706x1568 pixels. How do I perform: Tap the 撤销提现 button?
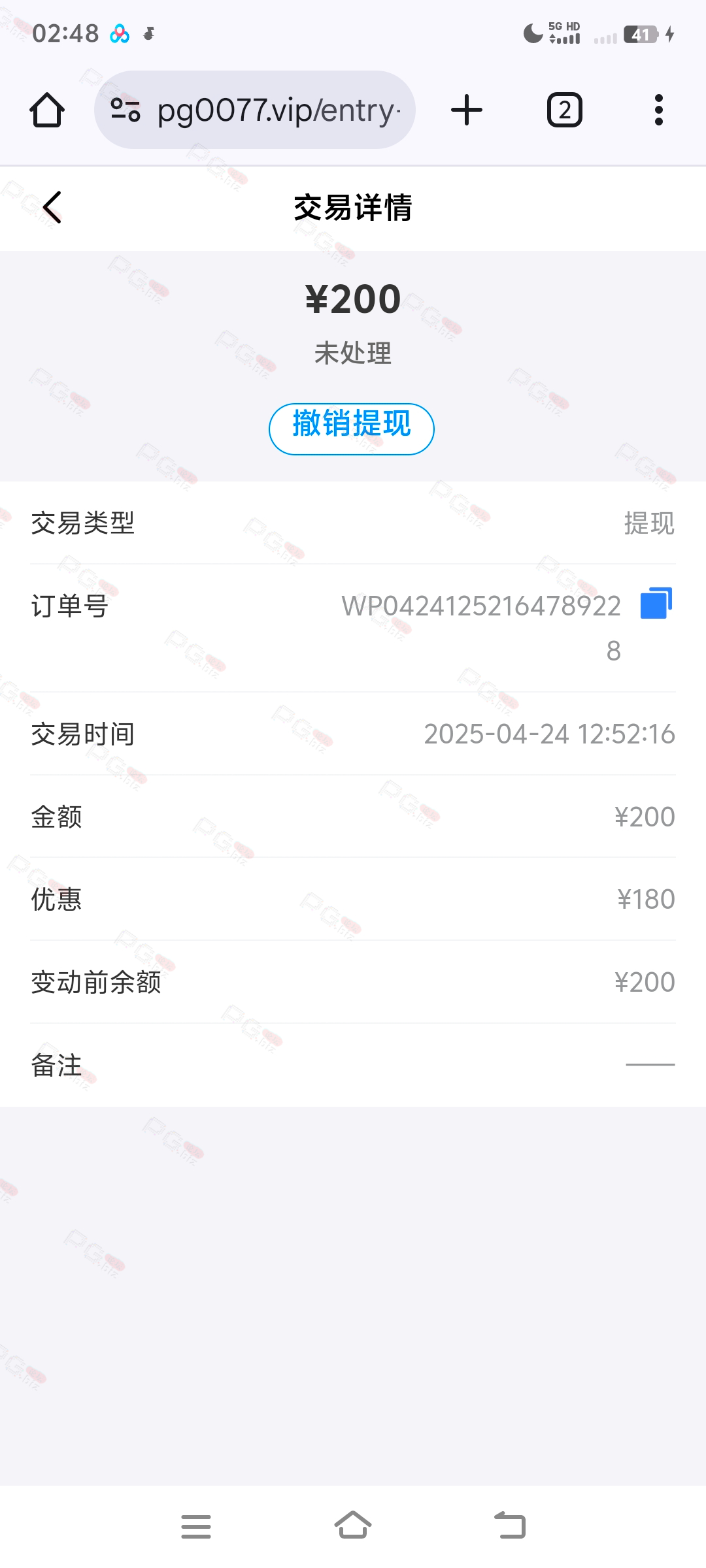pos(352,429)
